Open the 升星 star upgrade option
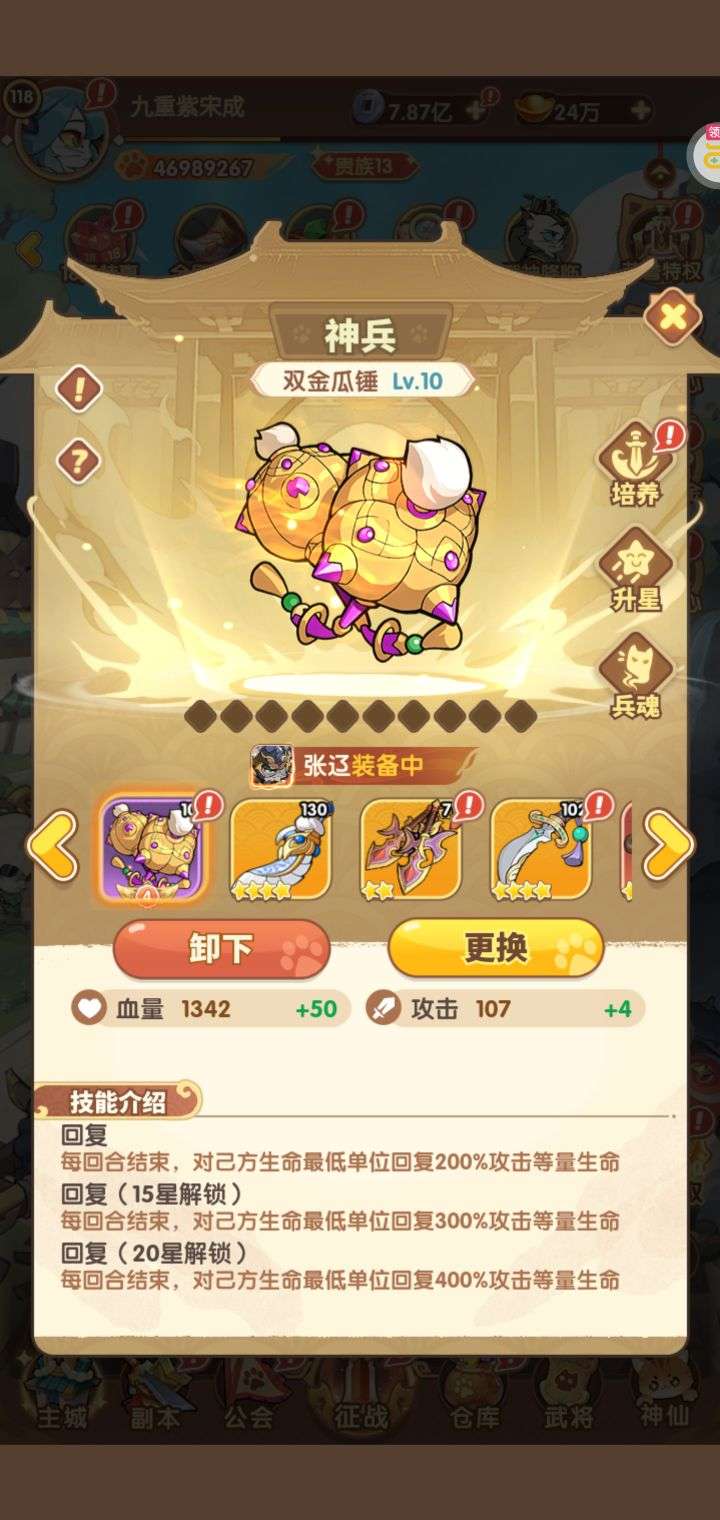Image resolution: width=720 pixels, height=1520 pixels. pyautogui.click(x=636, y=571)
